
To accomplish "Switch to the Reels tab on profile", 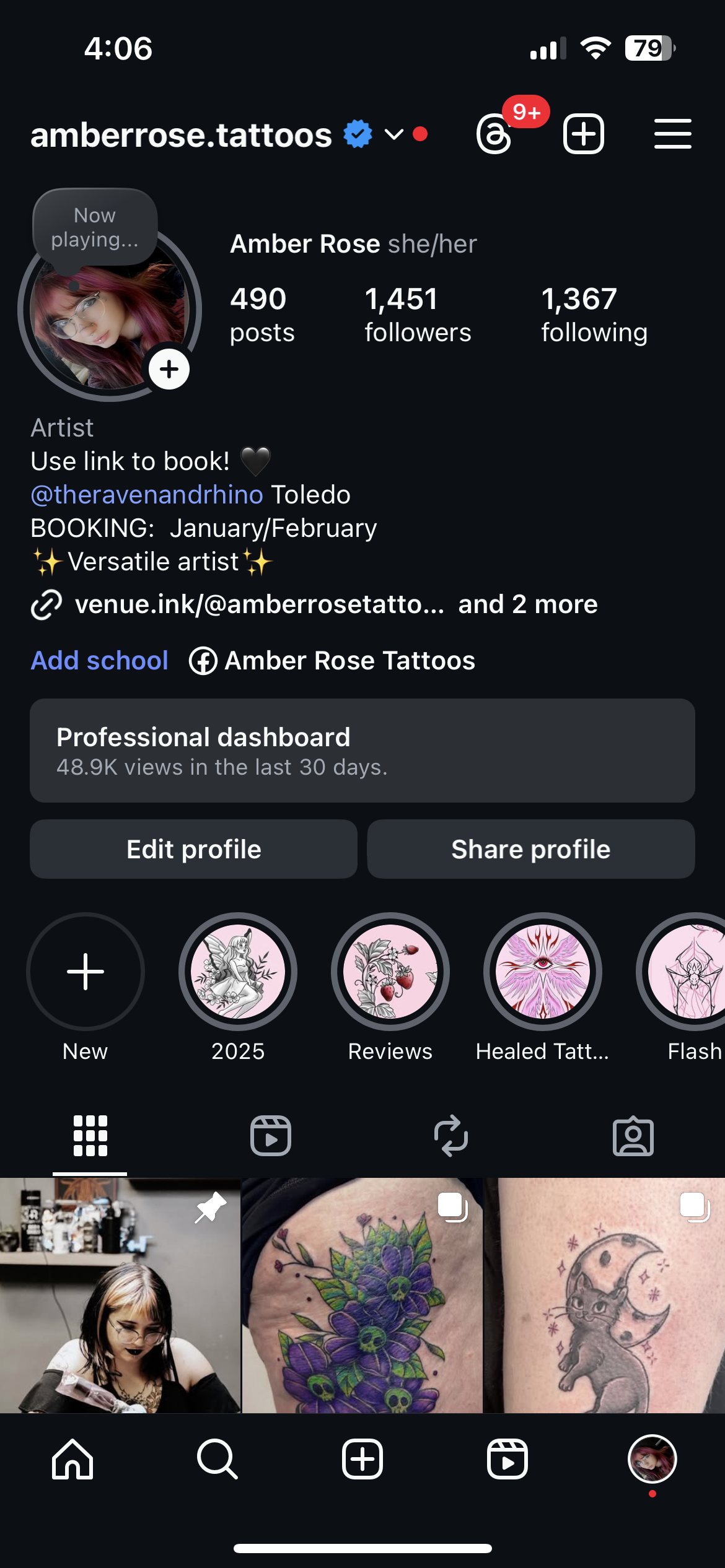I will (270, 1136).
